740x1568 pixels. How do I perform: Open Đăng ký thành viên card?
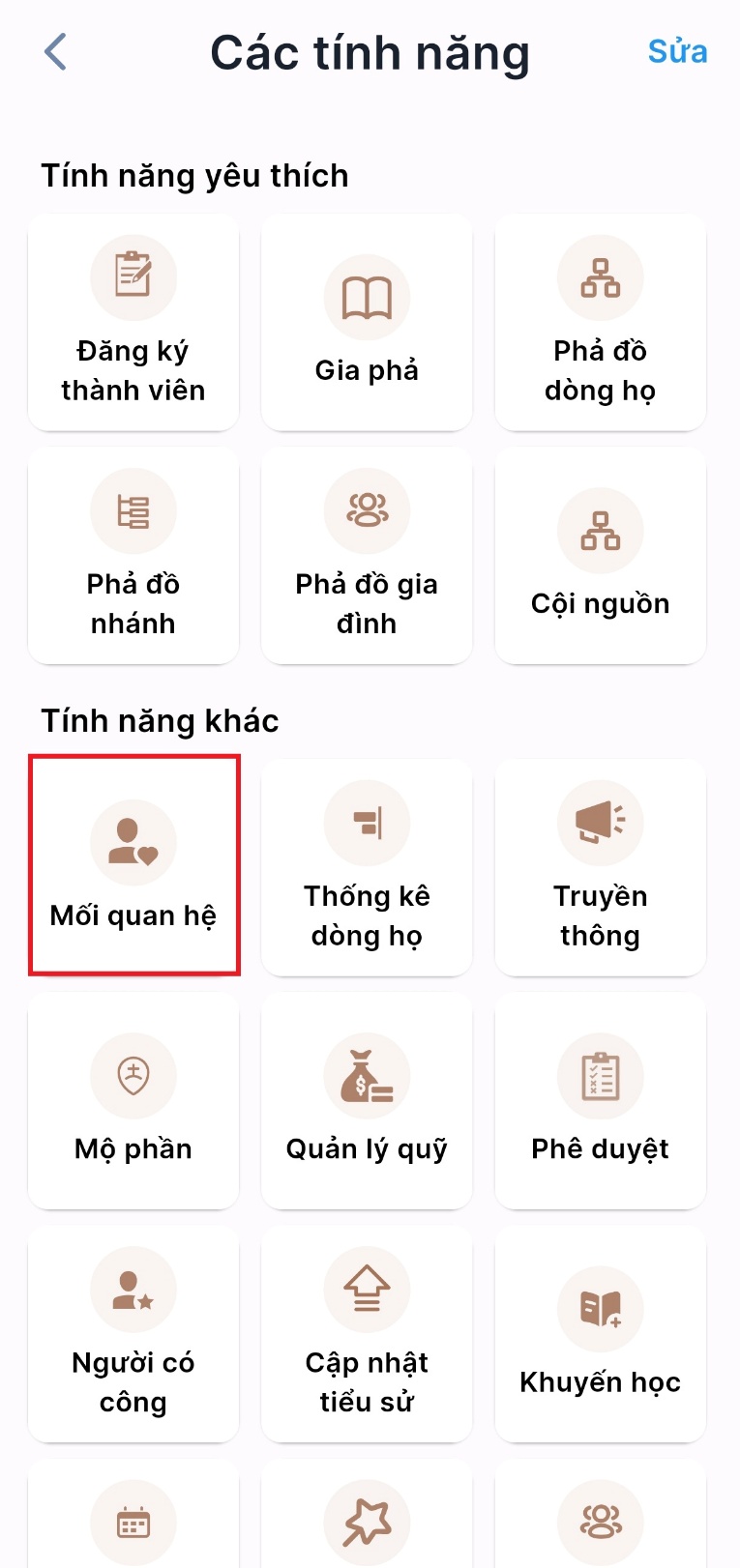pyautogui.click(x=133, y=323)
